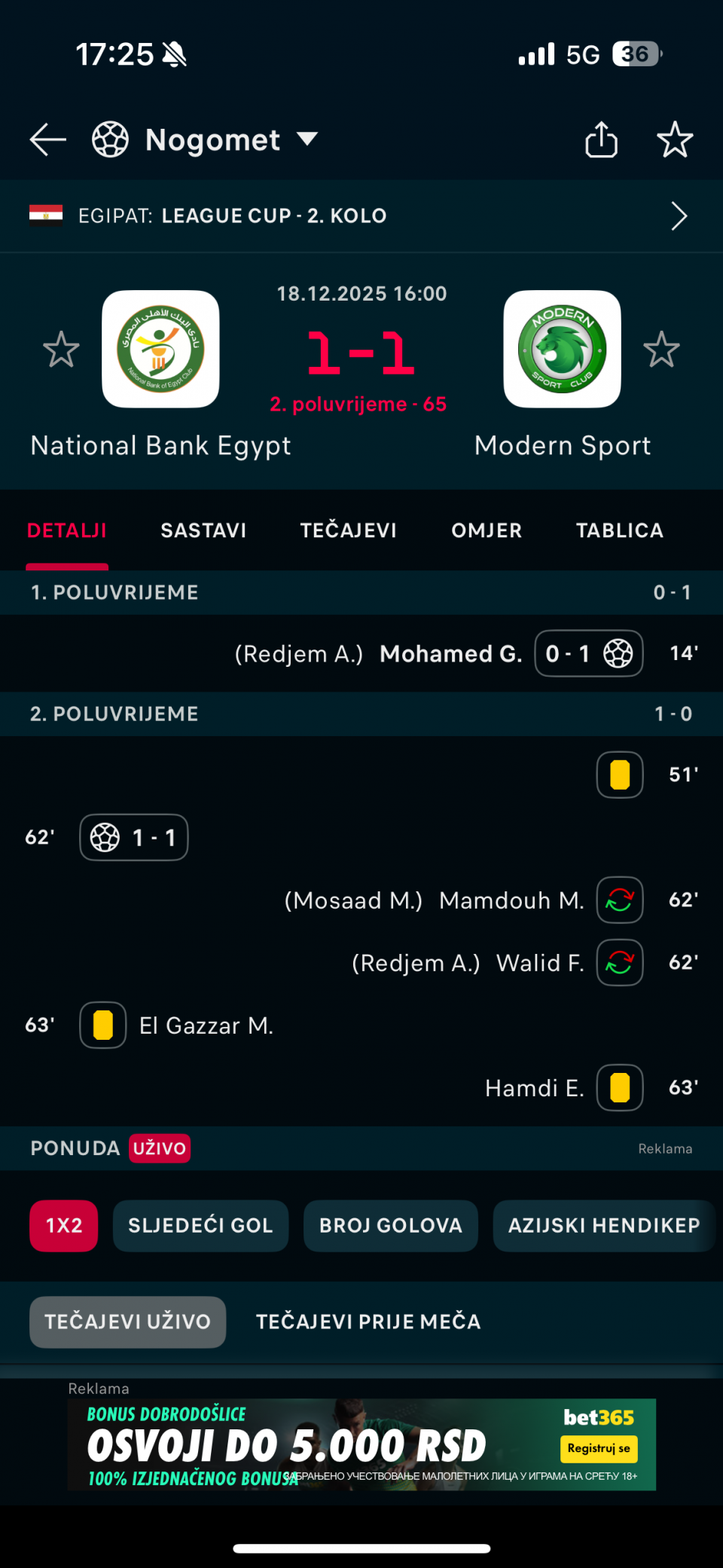Switch to Tečajevi prije meča
The image size is (723, 1568).
(x=368, y=1322)
